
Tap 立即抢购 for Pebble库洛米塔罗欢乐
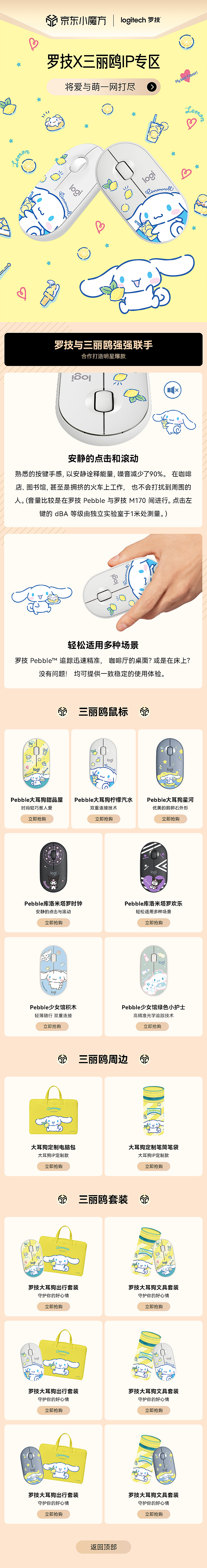pos(153,923)
